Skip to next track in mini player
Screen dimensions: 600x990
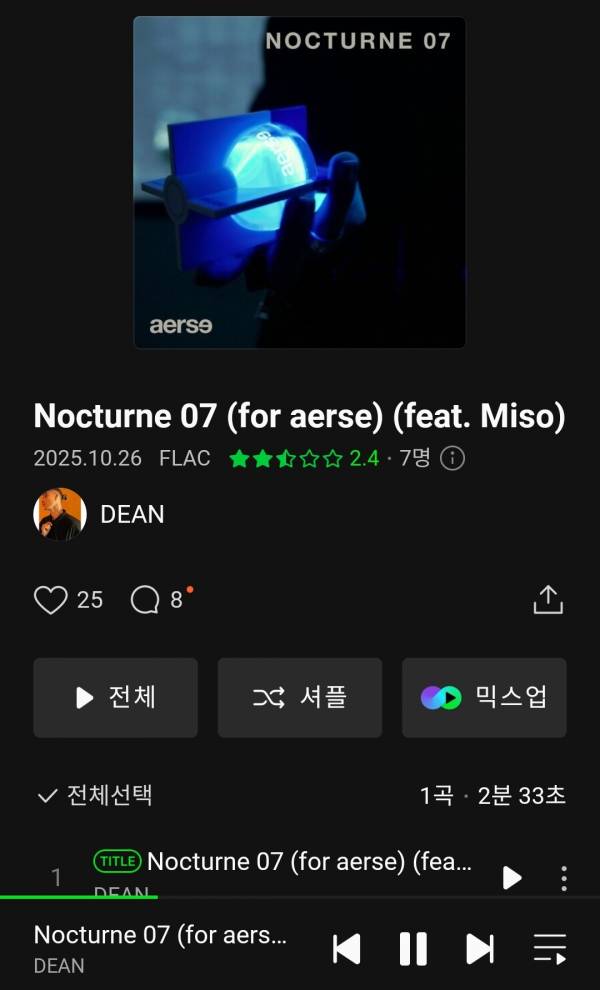480,948
